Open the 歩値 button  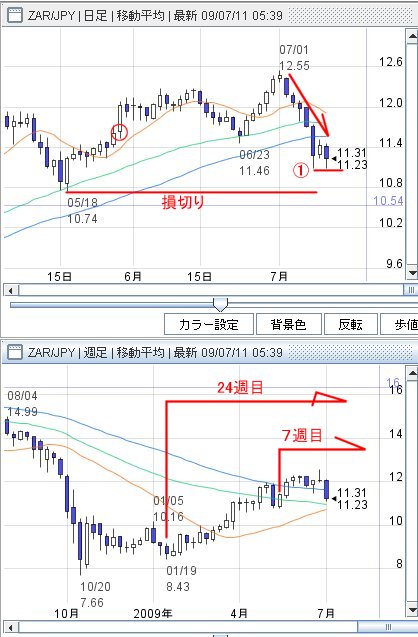point(400,324)
